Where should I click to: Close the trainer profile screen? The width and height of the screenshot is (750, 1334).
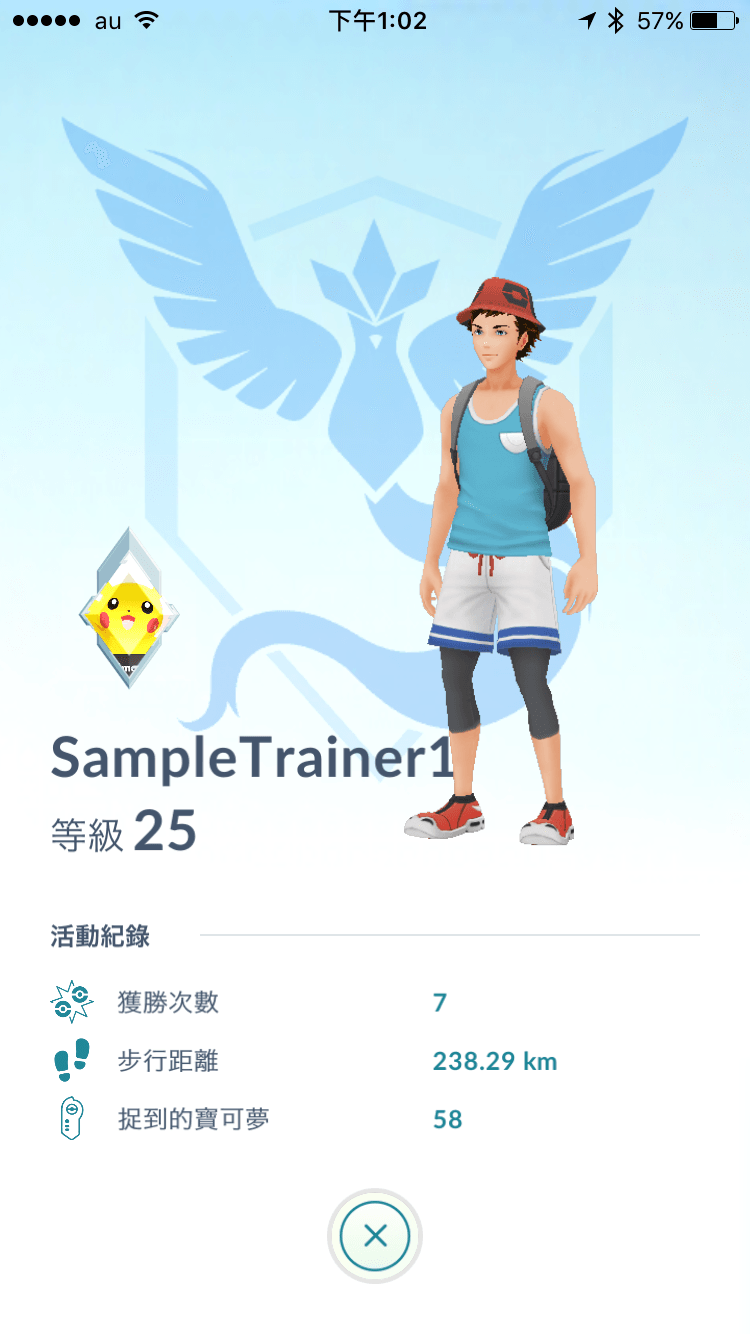tap(375, 1236)
